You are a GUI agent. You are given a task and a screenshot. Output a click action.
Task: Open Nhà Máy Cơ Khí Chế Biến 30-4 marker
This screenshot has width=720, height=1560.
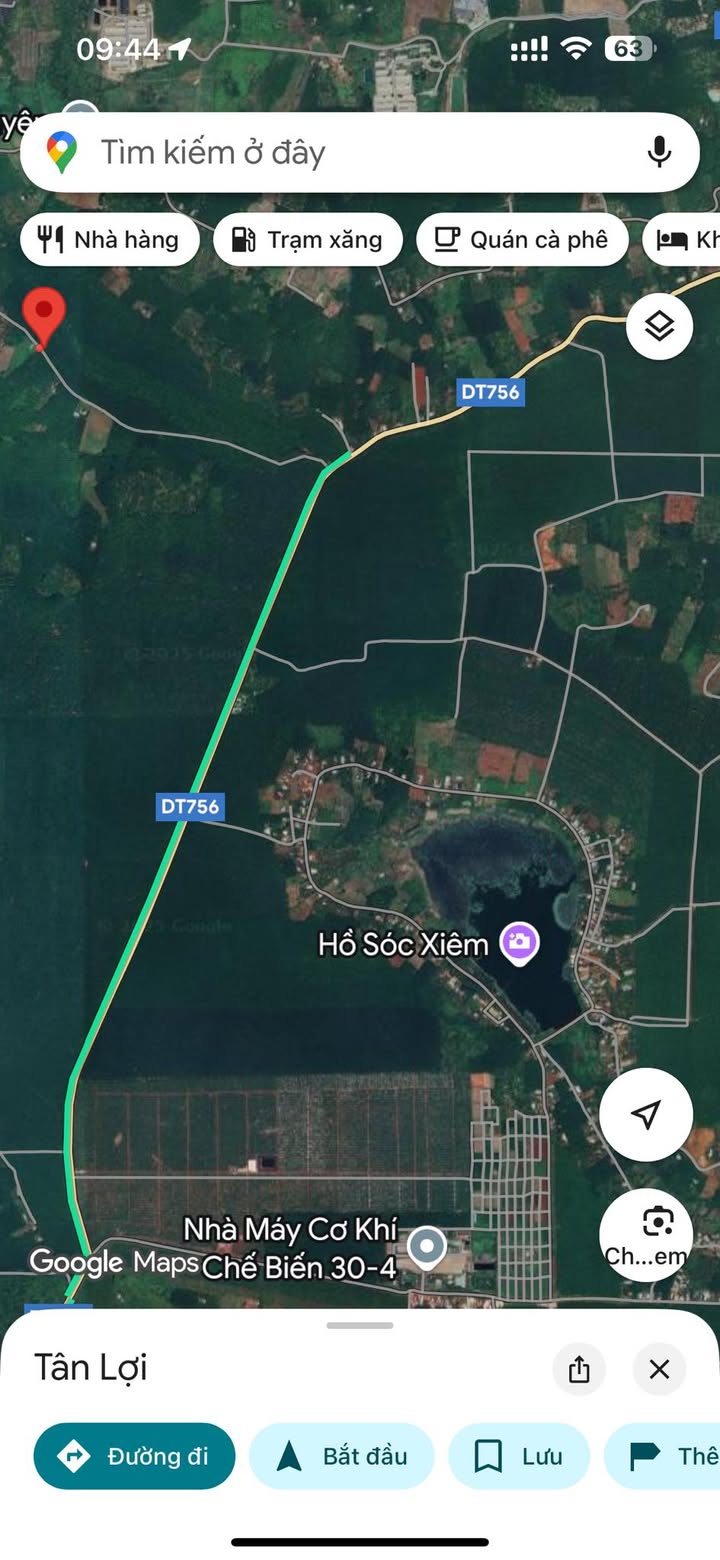coord(428,1246)
